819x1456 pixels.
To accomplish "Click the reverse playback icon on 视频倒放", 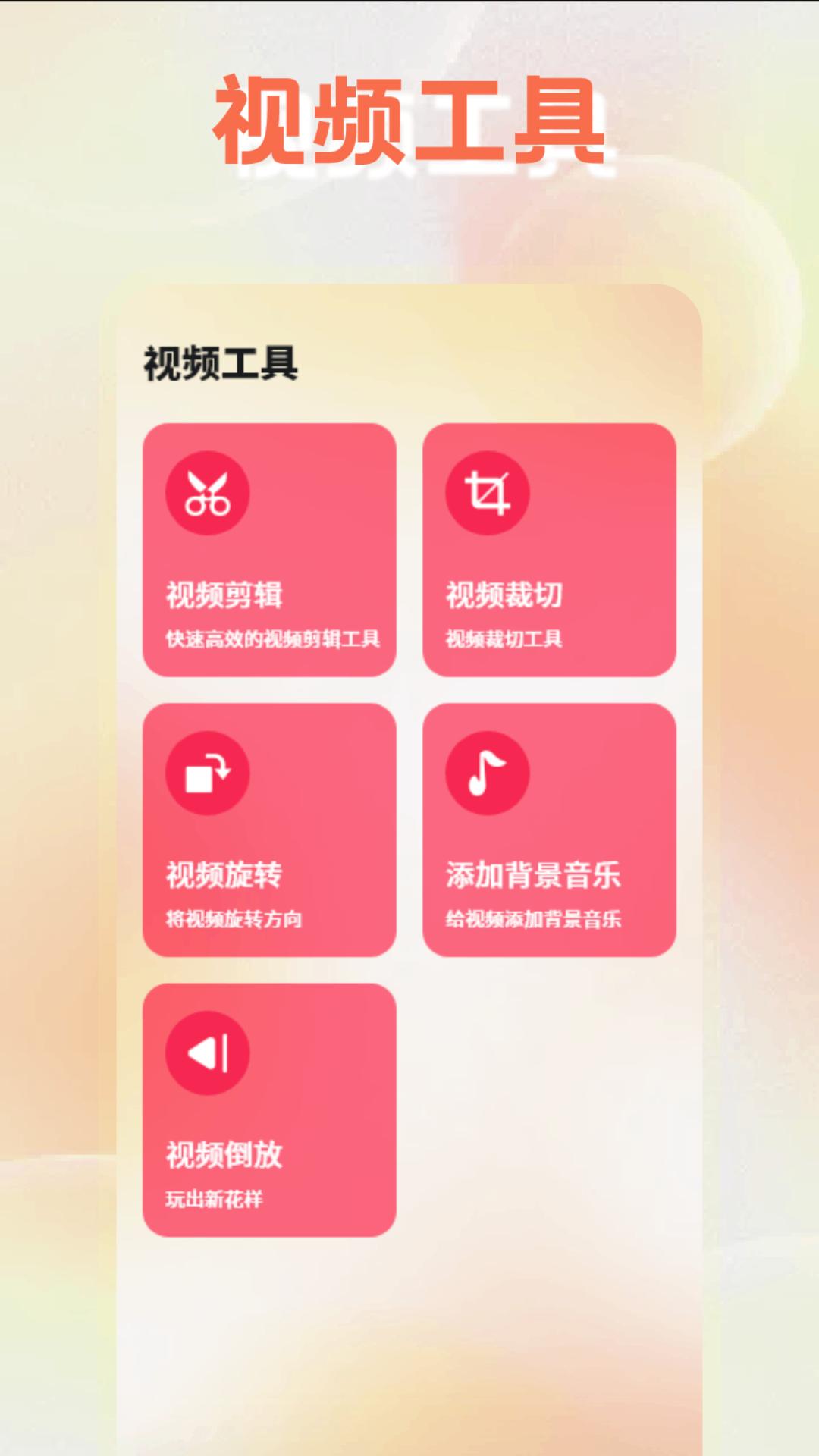I will coord(208,1051).
